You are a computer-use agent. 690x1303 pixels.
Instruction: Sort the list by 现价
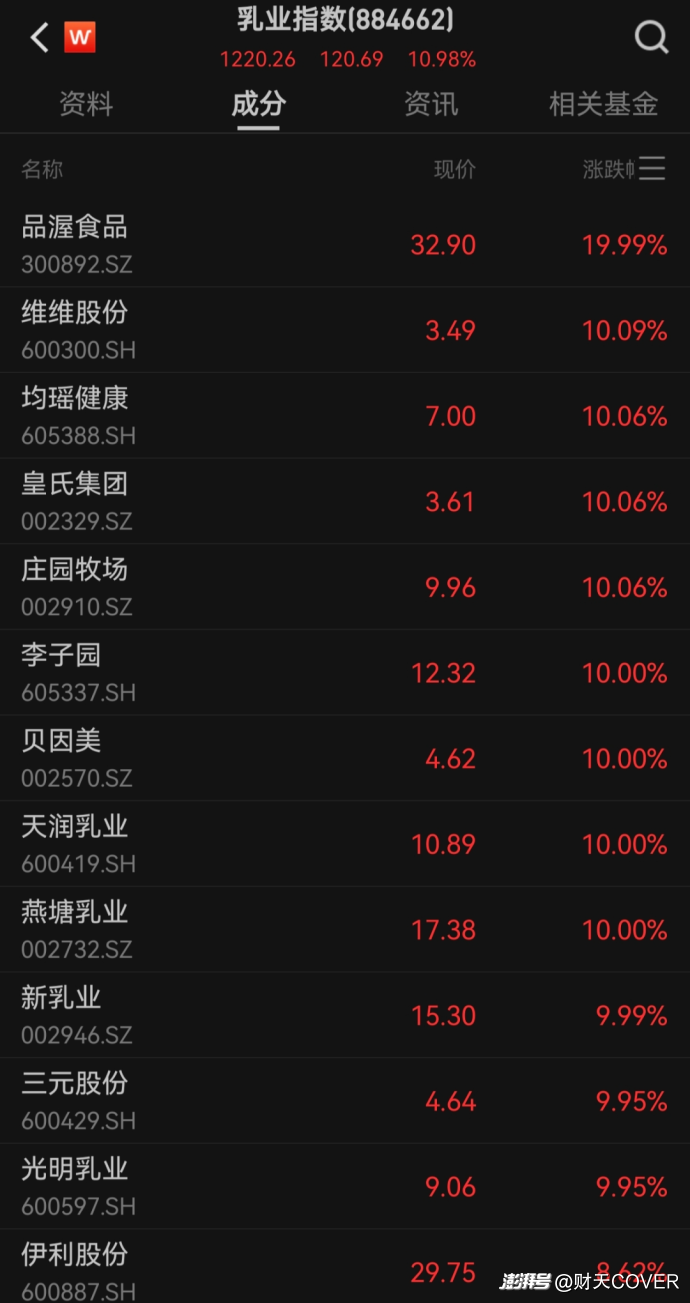[454, 169]
